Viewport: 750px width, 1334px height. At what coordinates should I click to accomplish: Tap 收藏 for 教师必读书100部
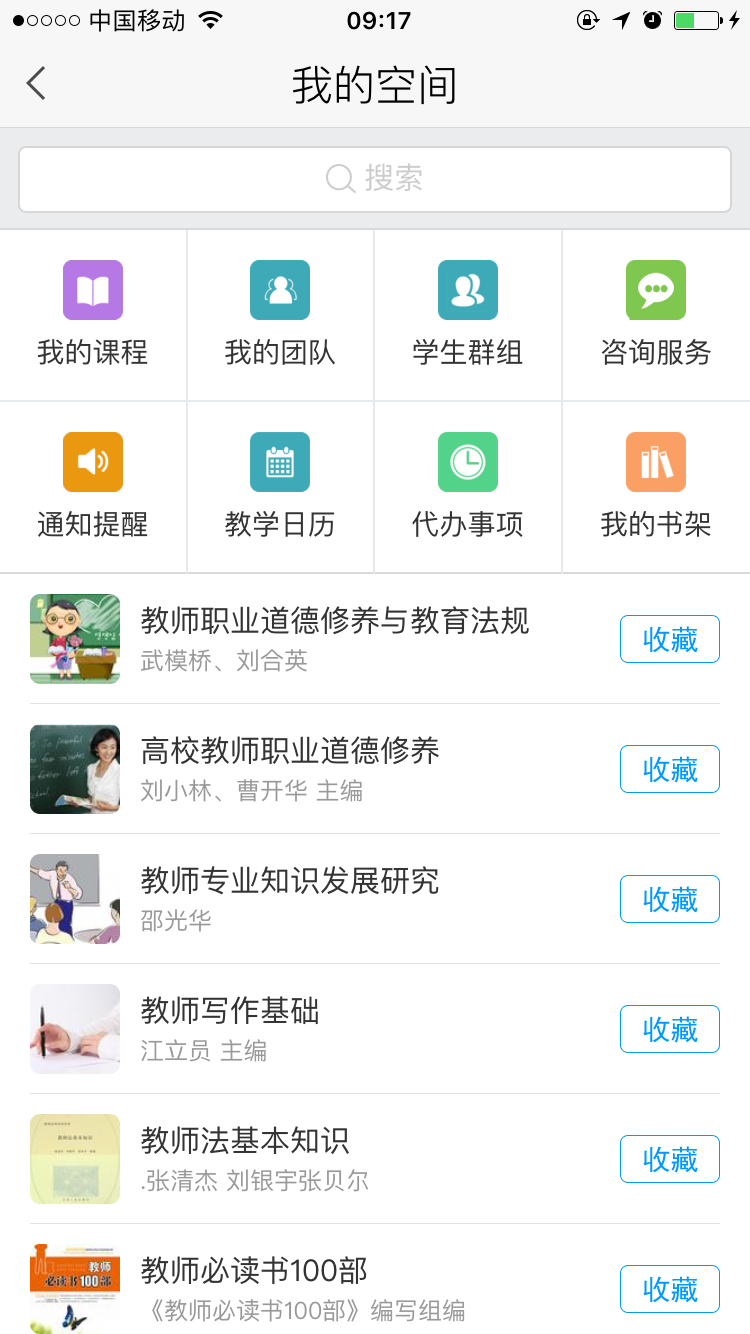(670, 1289)
